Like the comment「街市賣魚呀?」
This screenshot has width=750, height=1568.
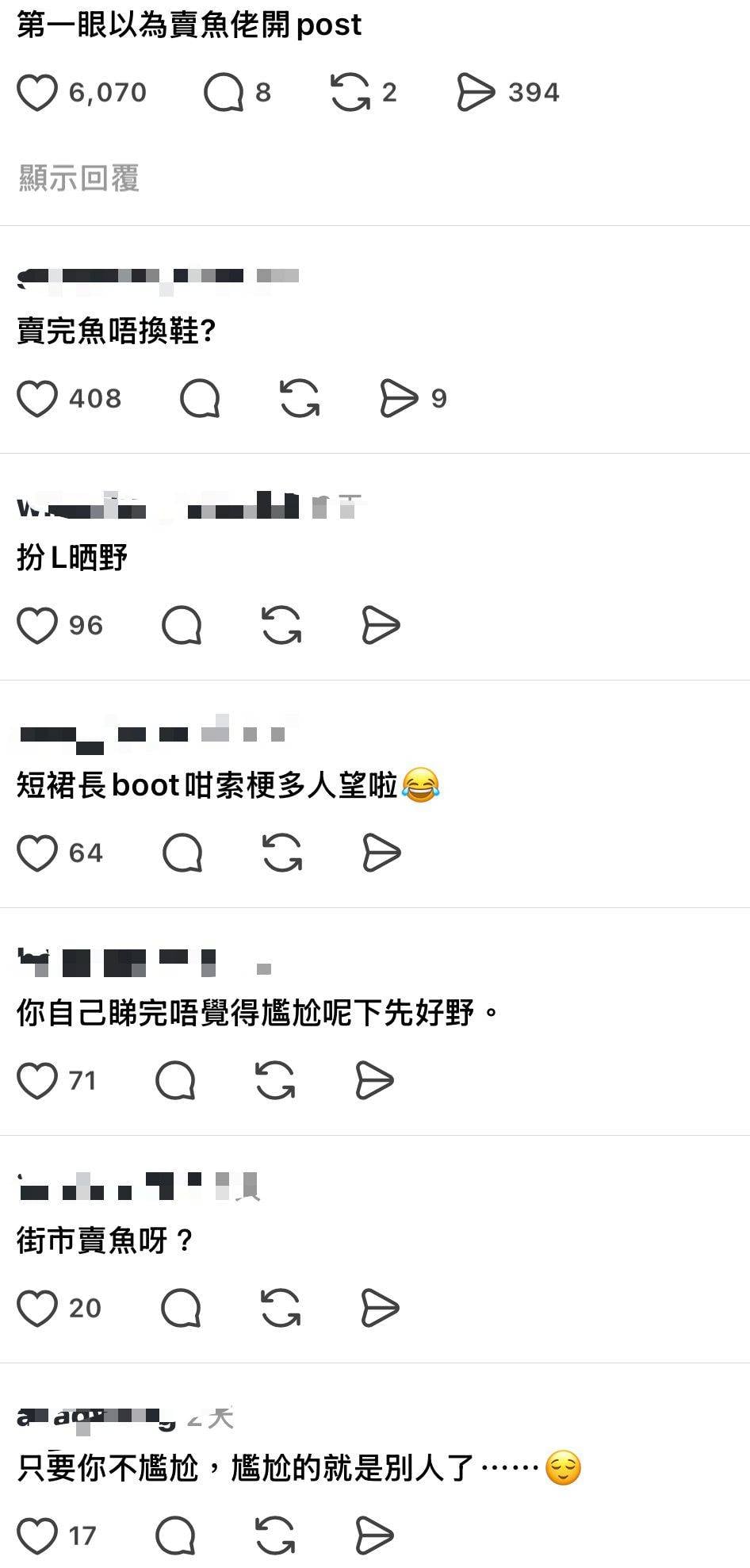[37, 1308]
